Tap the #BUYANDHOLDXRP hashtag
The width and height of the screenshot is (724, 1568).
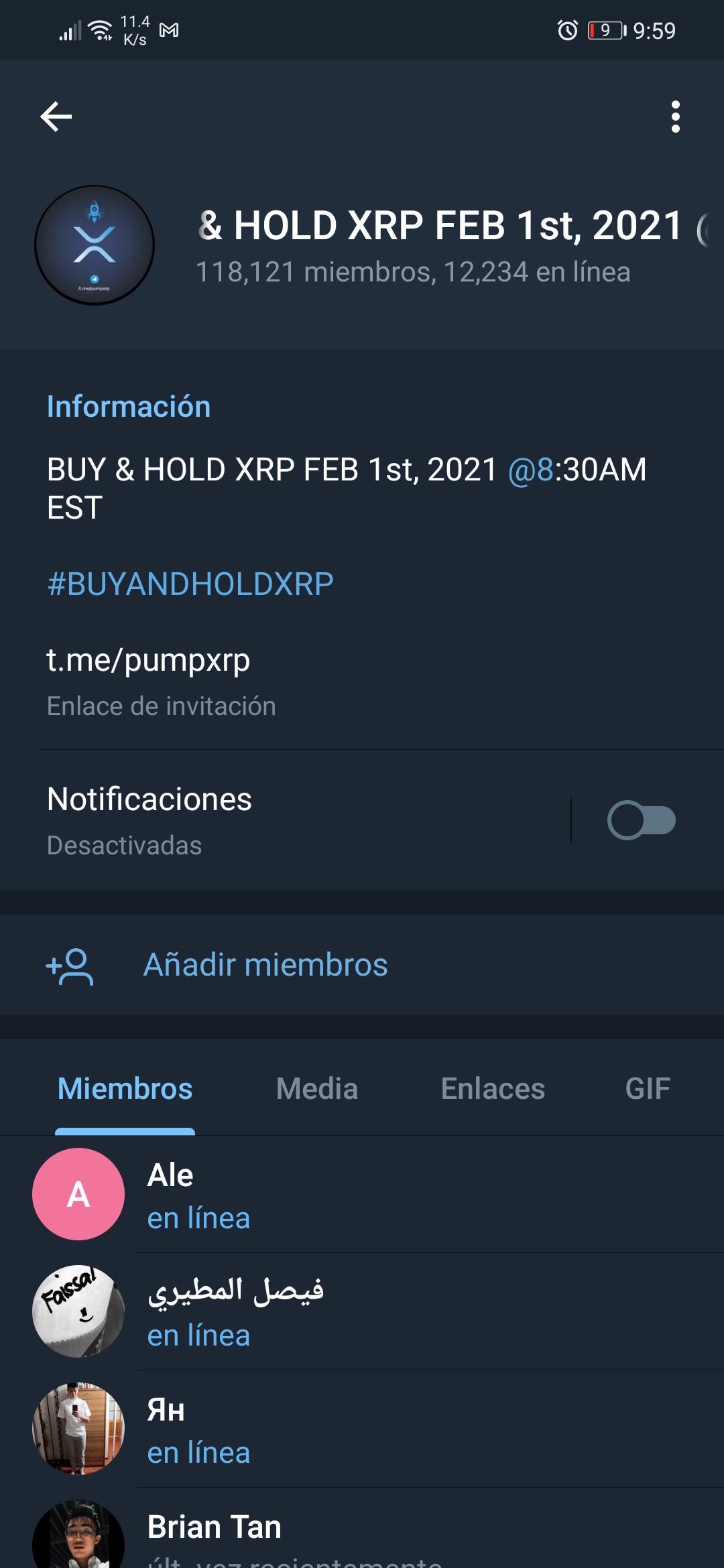click(190, 584)
